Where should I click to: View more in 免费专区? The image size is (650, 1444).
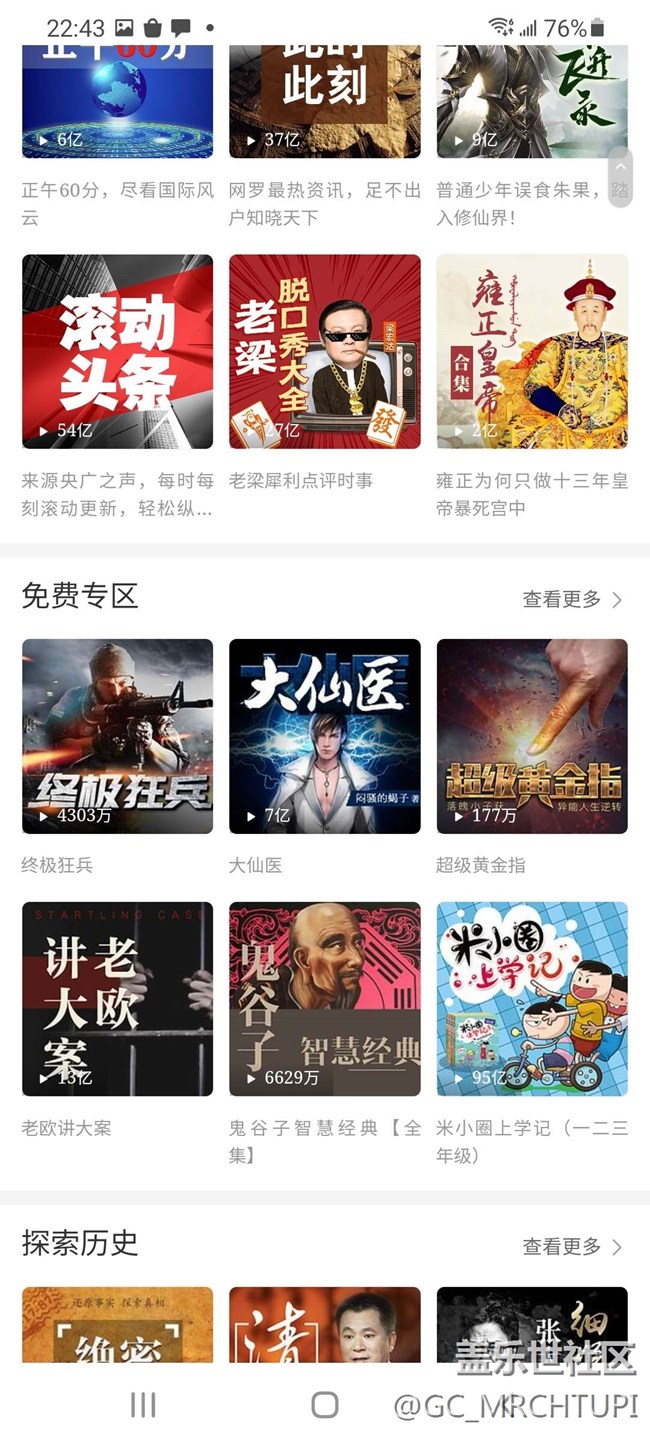[572, 599]
